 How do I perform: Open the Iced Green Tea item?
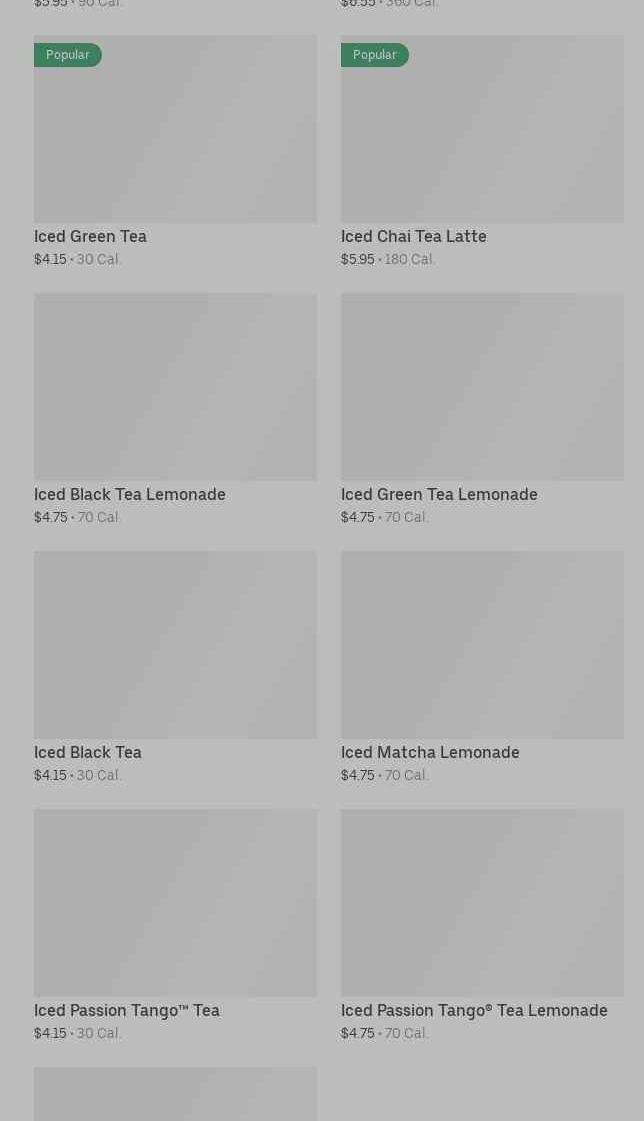(x=175, y=152)
